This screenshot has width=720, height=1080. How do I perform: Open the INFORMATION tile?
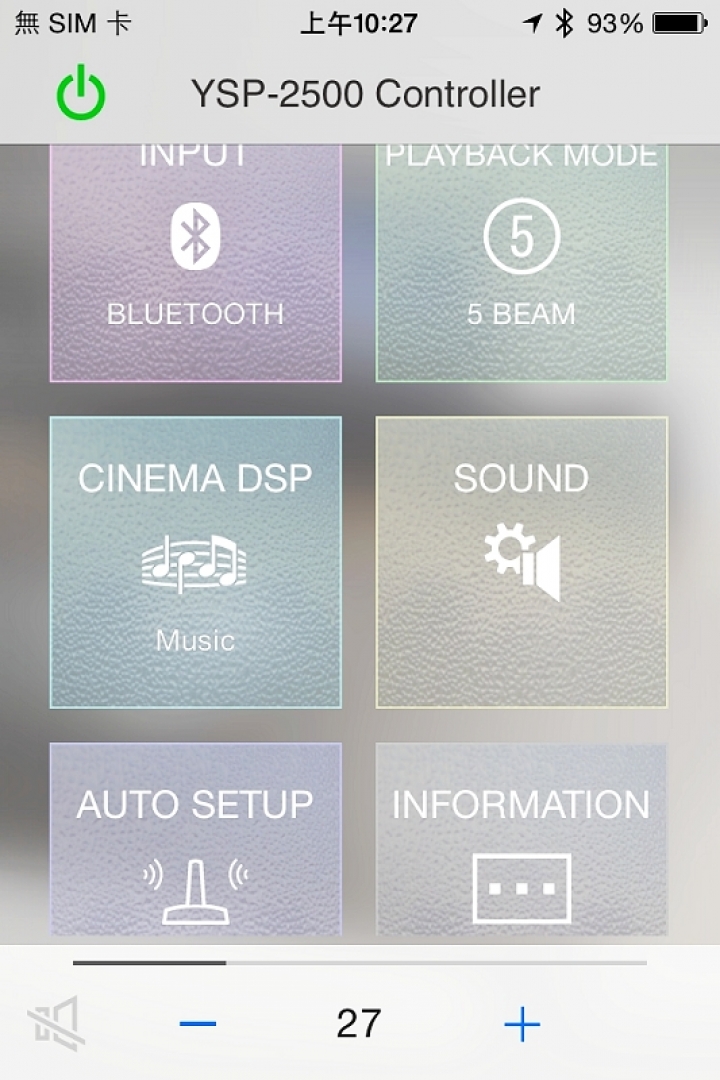[x=521, y=840]
